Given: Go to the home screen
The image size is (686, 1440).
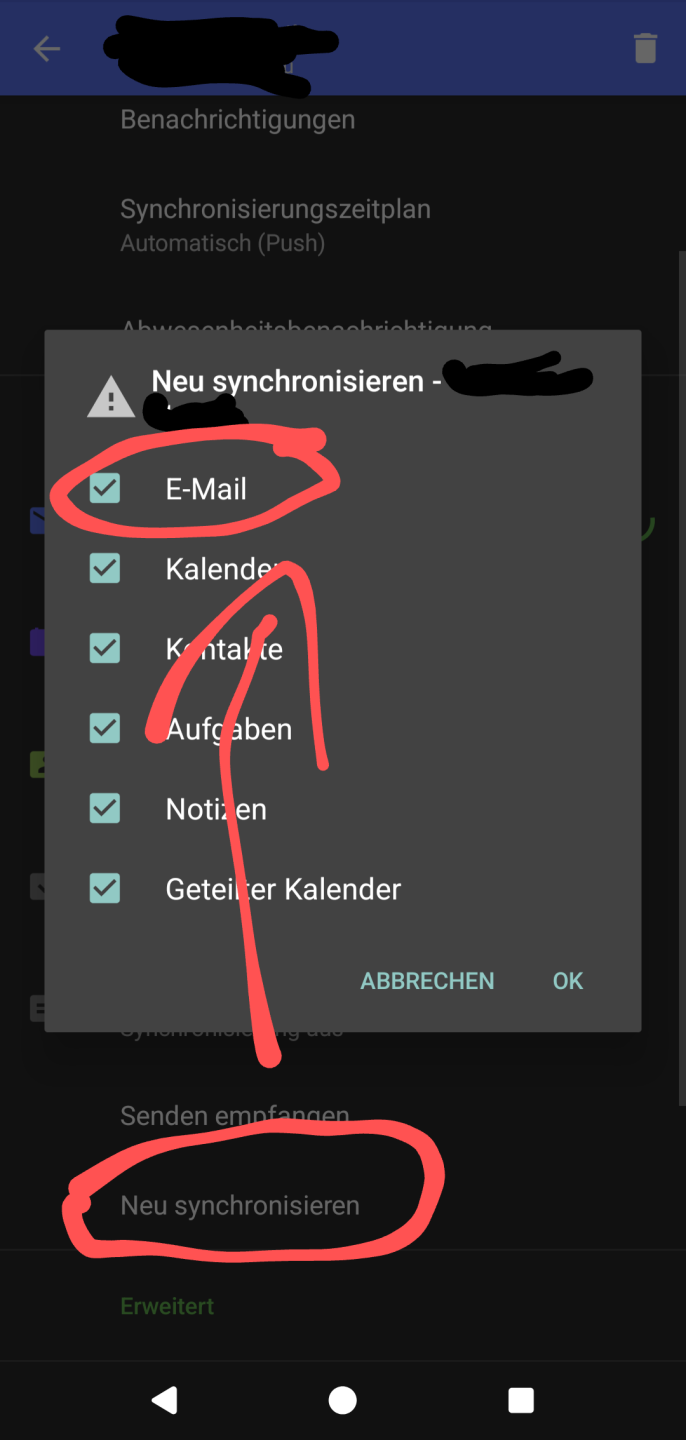Looking at the screenshot, I should point(343,1400).
